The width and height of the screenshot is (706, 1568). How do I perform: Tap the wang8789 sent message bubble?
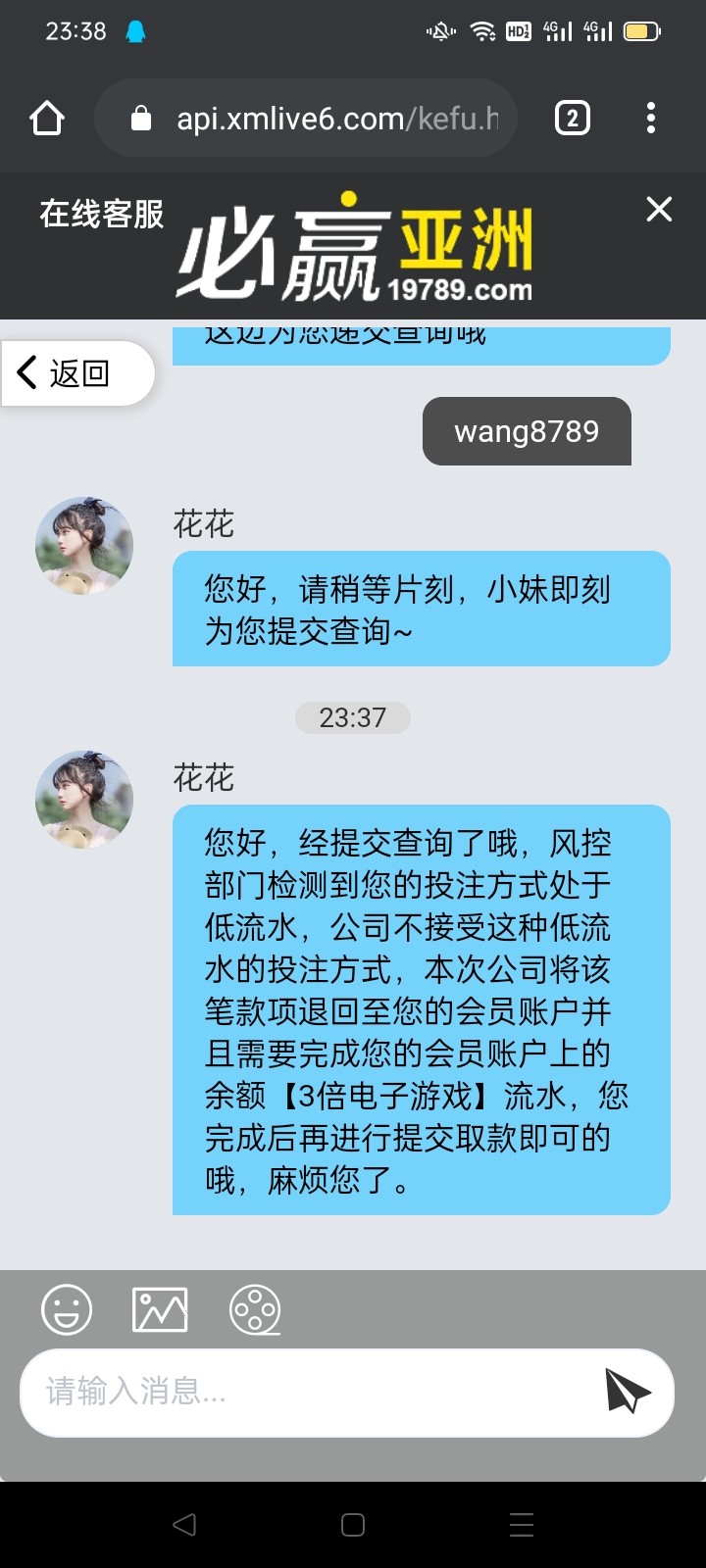527,430
